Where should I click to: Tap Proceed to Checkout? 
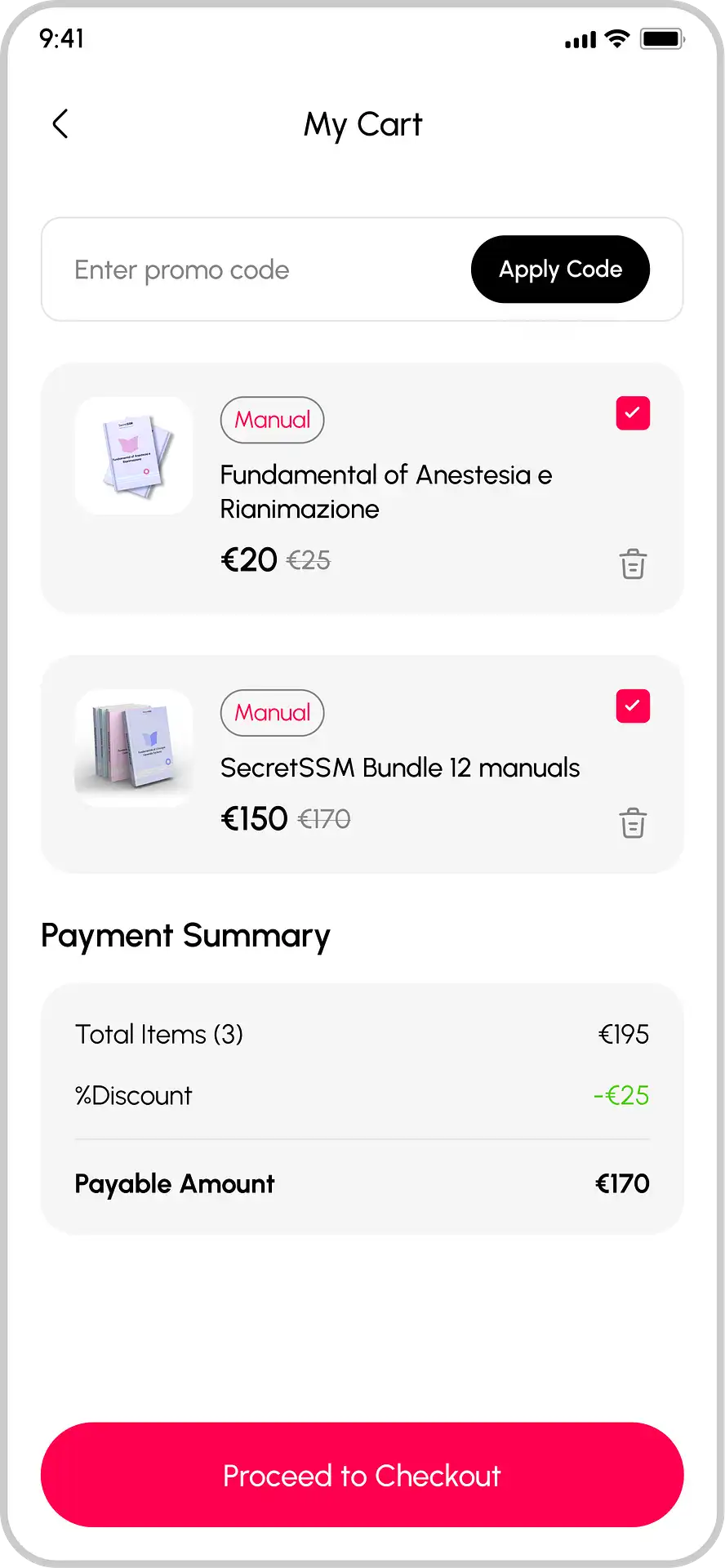(x=362, y=1475)
